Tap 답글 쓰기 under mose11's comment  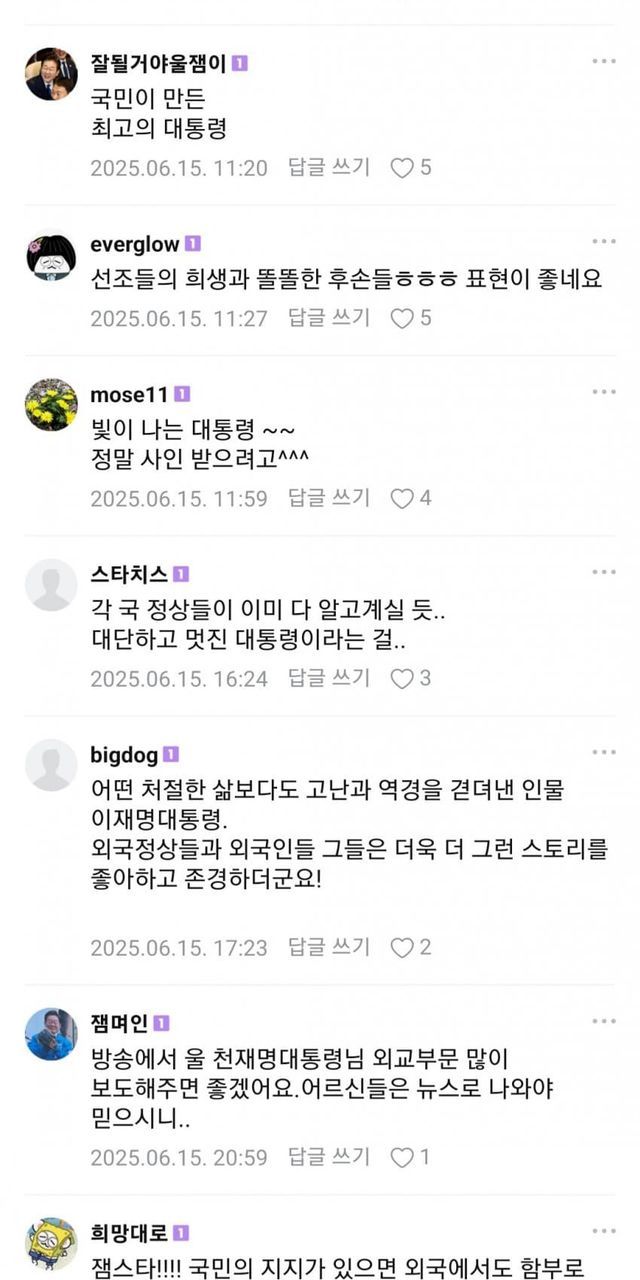coord(329,498)
